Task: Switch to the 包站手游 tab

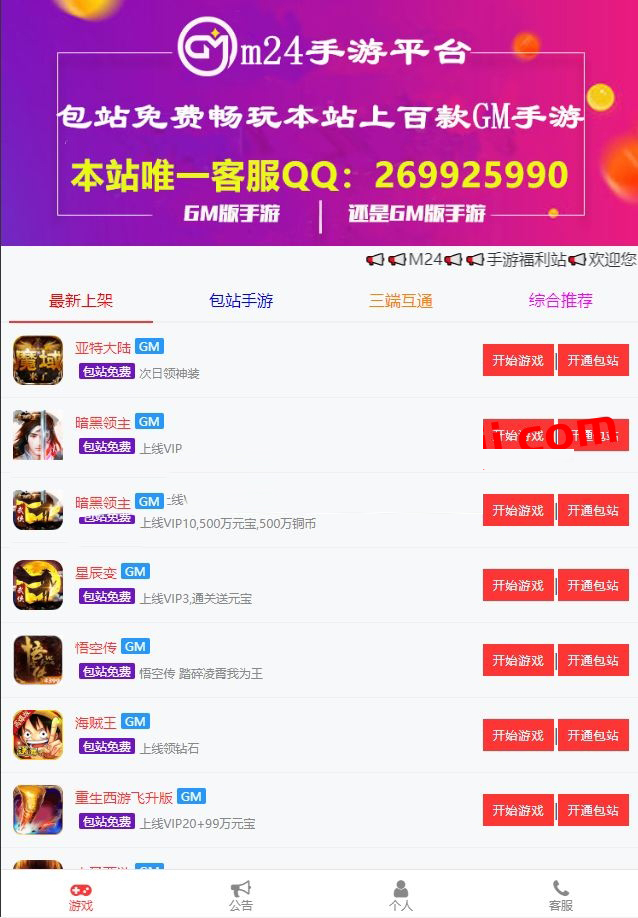Action: click(x=241, y=300)
